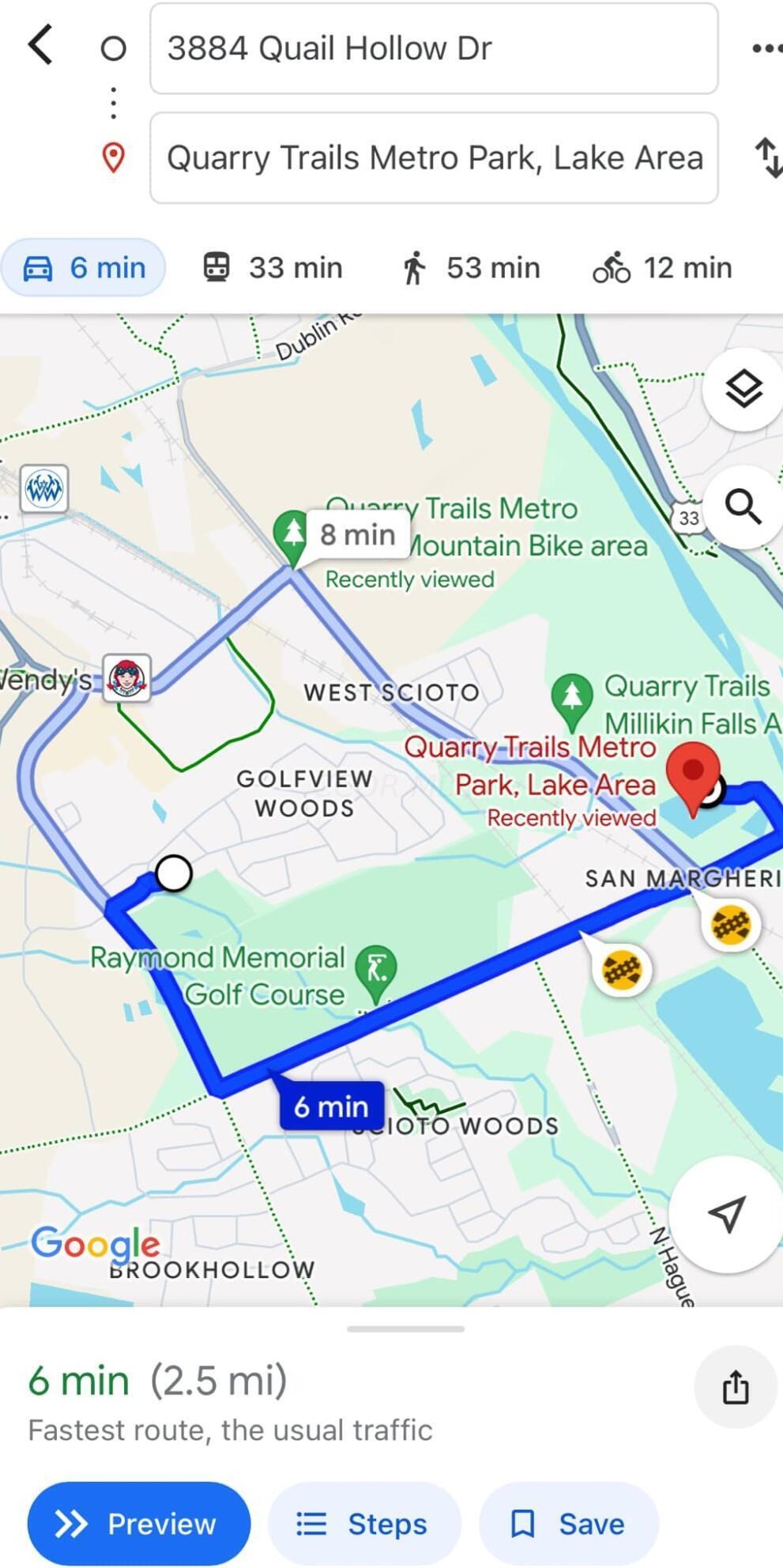Open Raymond Memorial Golf Course marker
The height and width of the screenshot is (1568, 783).
(x=376, y=967)
